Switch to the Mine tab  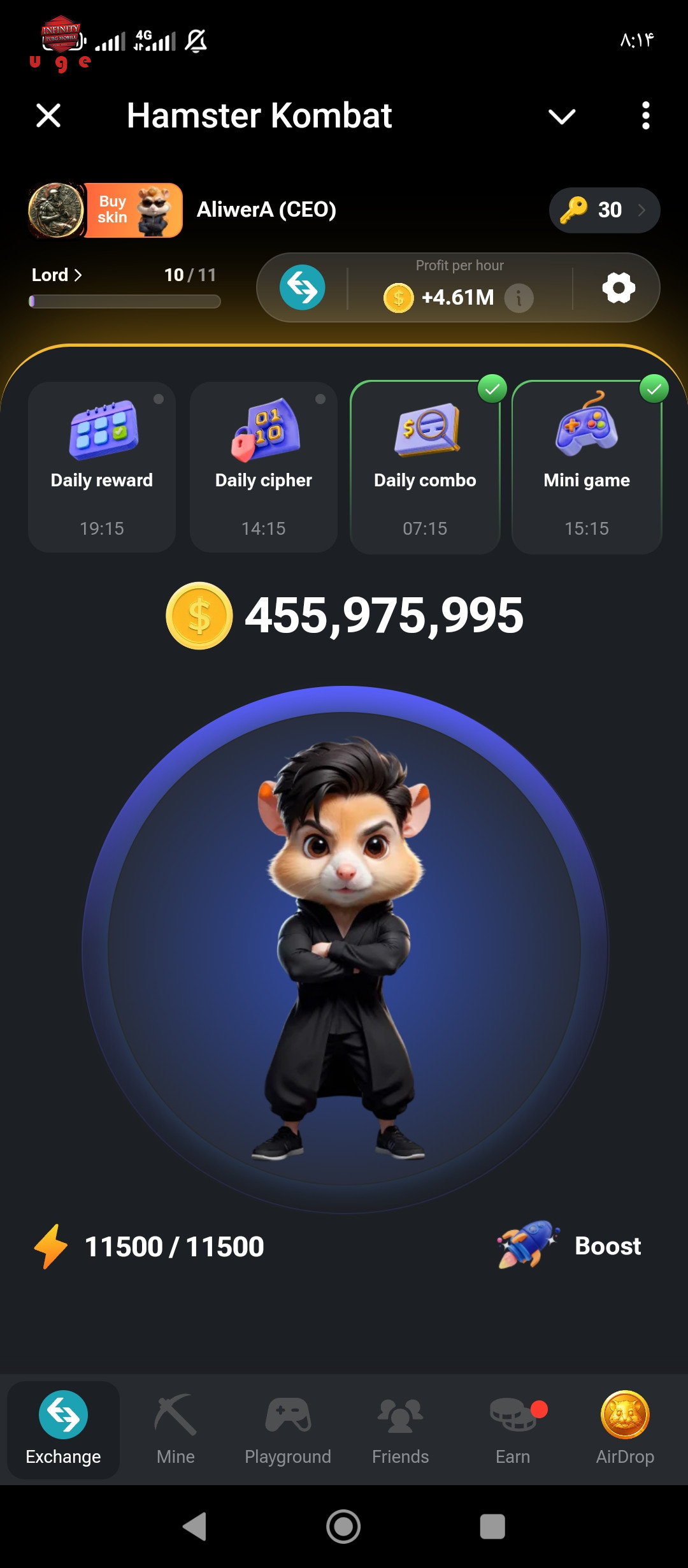(x=176, y=1430)
